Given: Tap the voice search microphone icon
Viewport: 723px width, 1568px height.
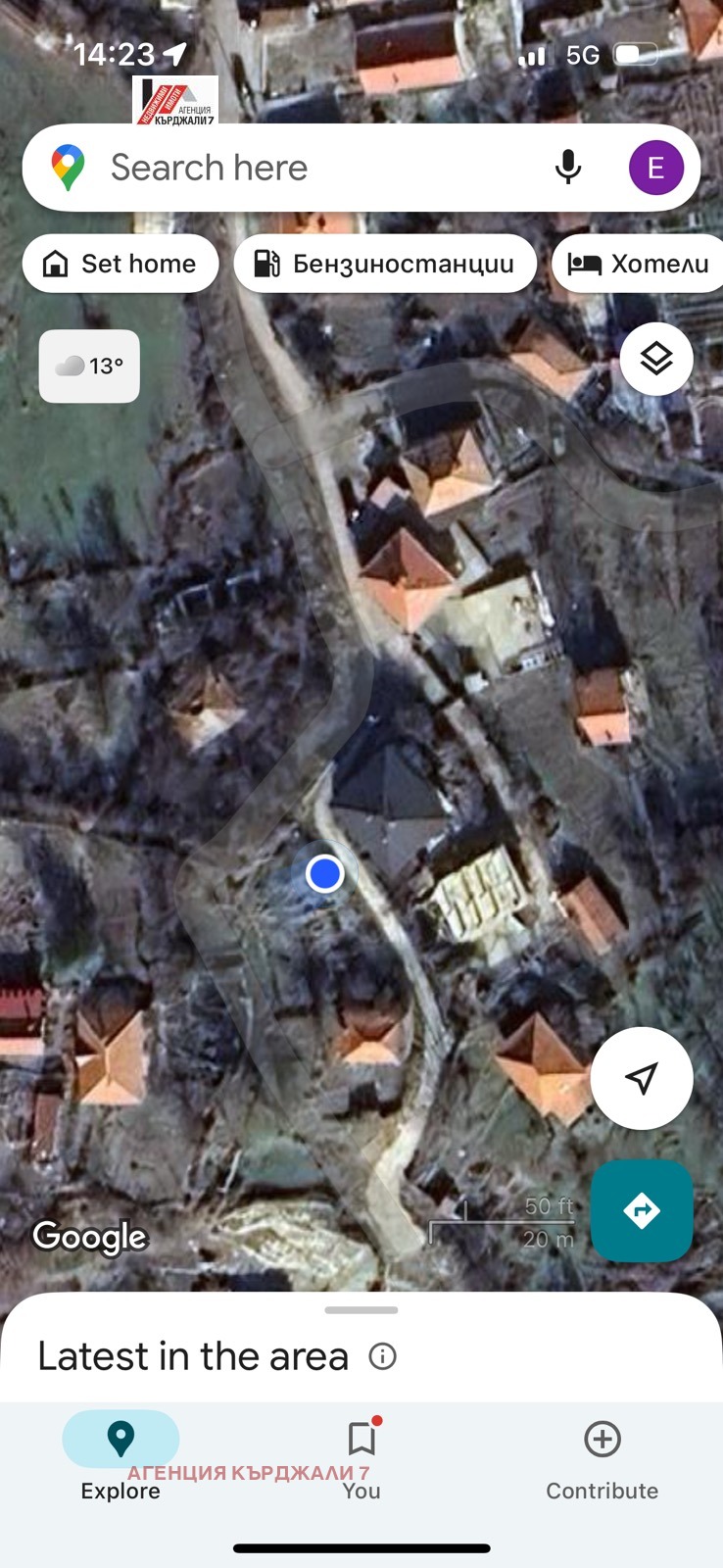Looking at the screenshot, I should 568,168.
